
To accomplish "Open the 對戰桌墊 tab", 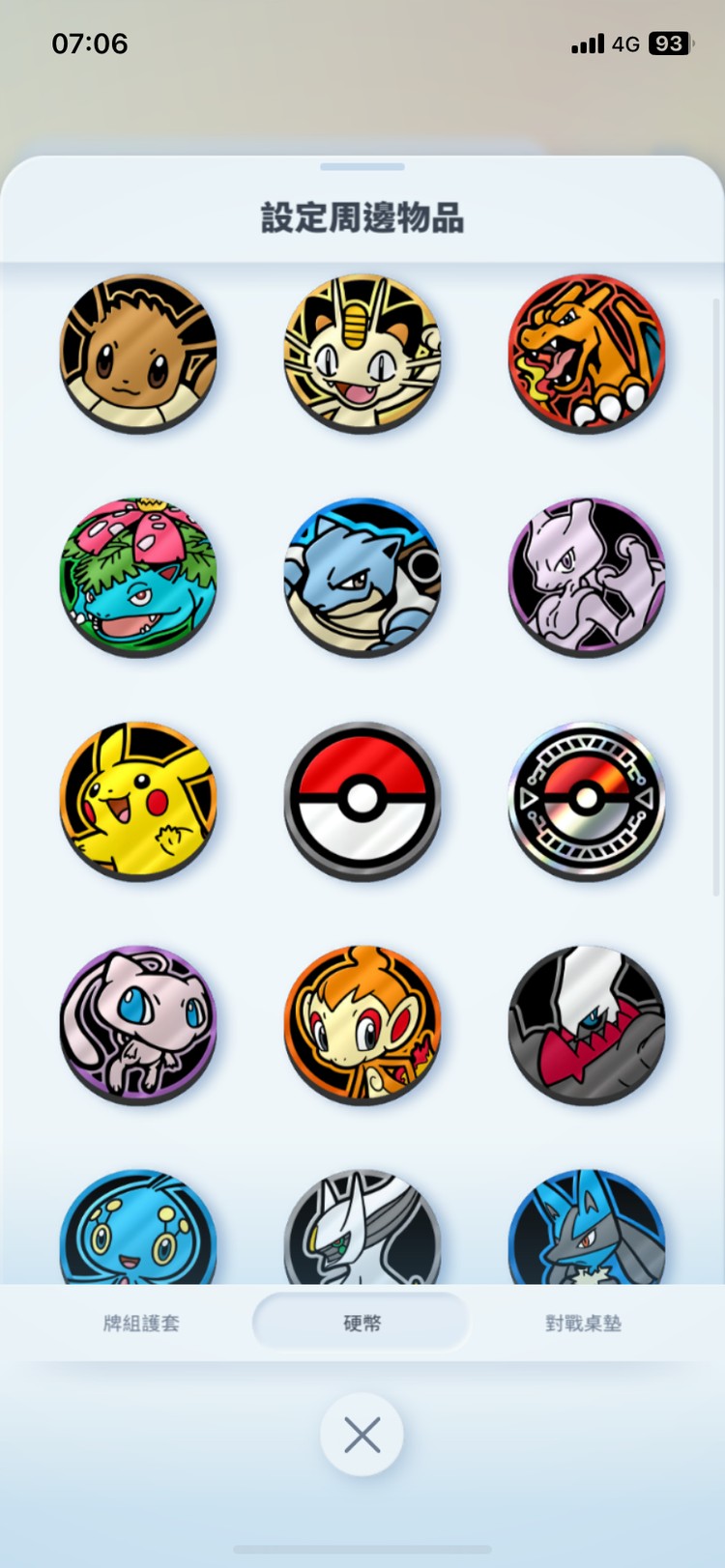I will (583, 1323).
